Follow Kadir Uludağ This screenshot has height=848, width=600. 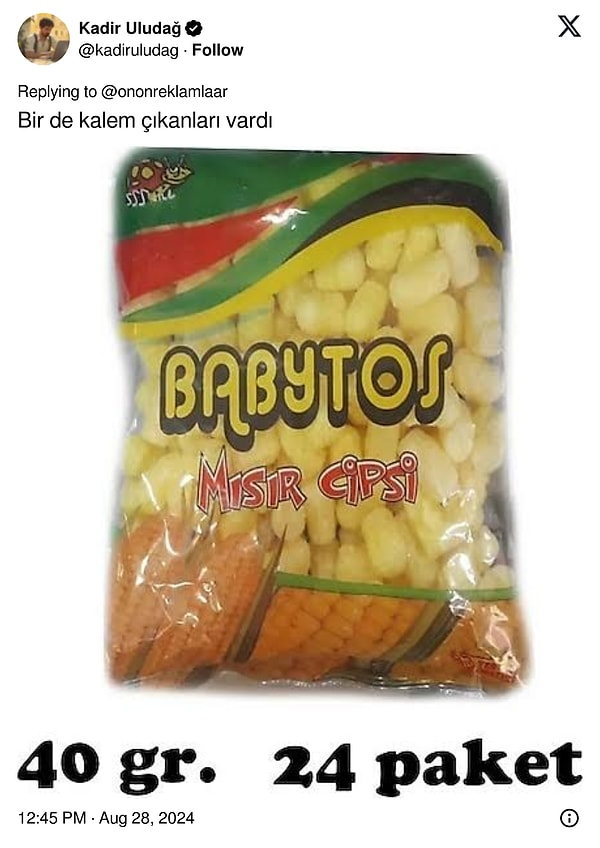click(x=219, y=50)
